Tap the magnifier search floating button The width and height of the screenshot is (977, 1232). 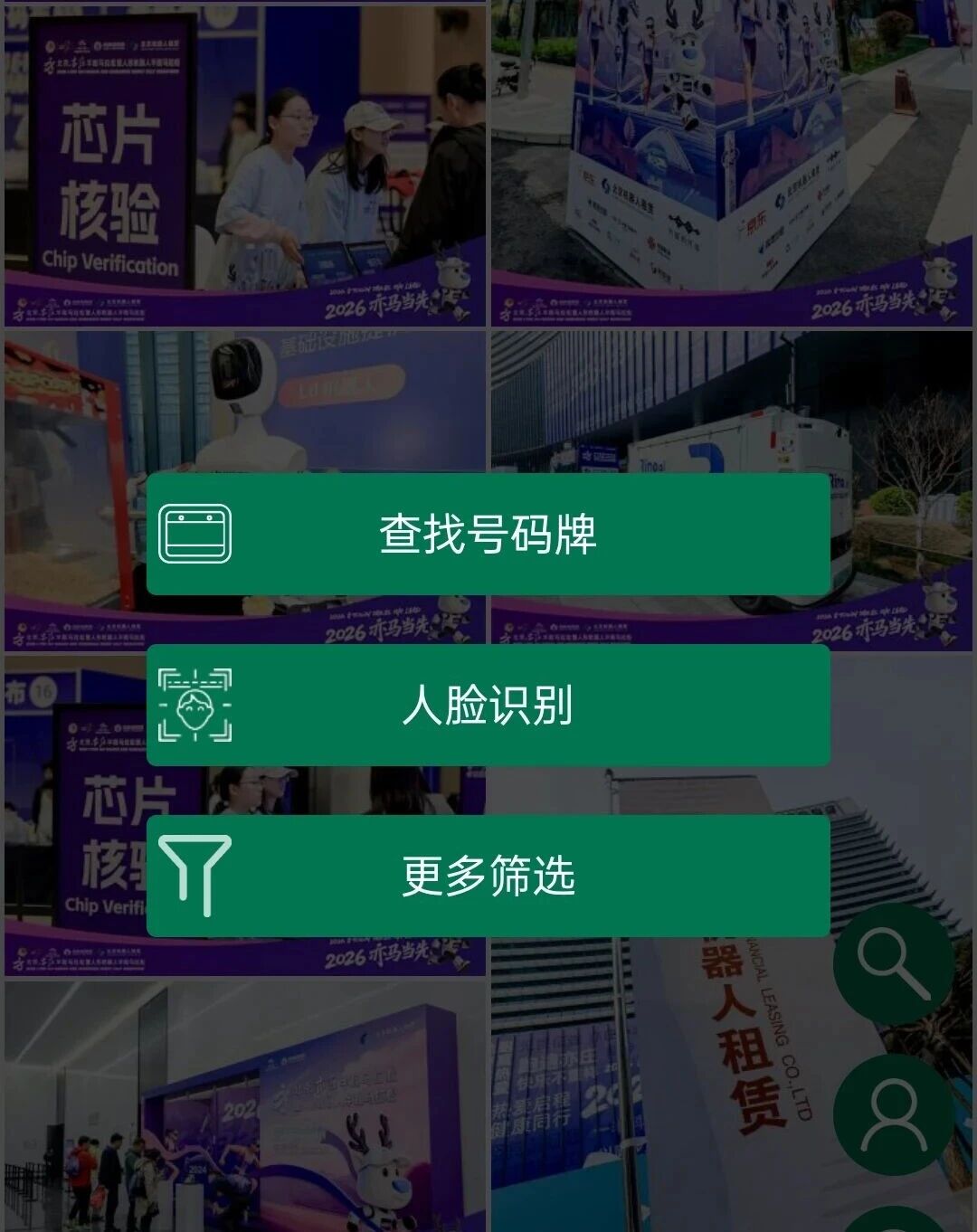tap(893, 962)
